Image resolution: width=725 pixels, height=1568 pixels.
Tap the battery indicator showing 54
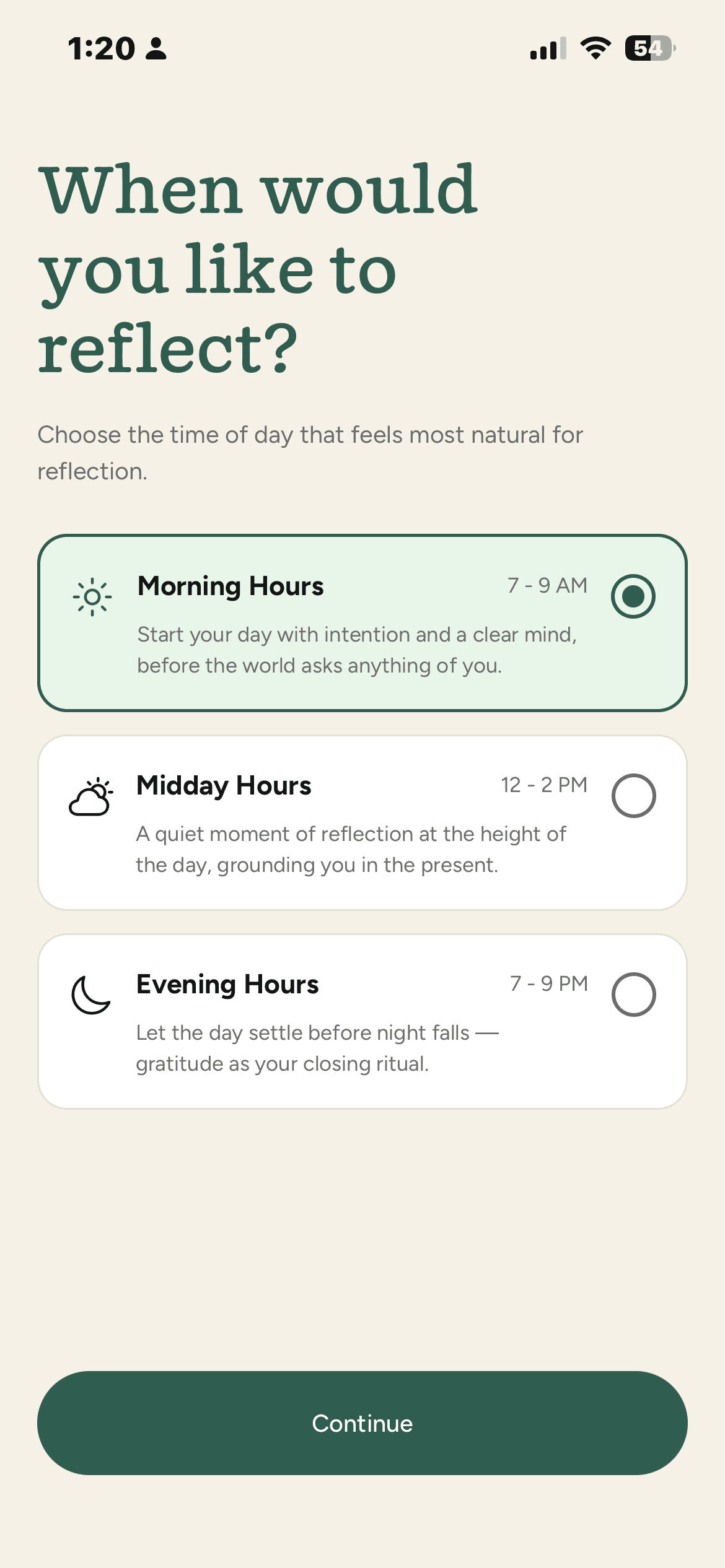click(649, 48)
